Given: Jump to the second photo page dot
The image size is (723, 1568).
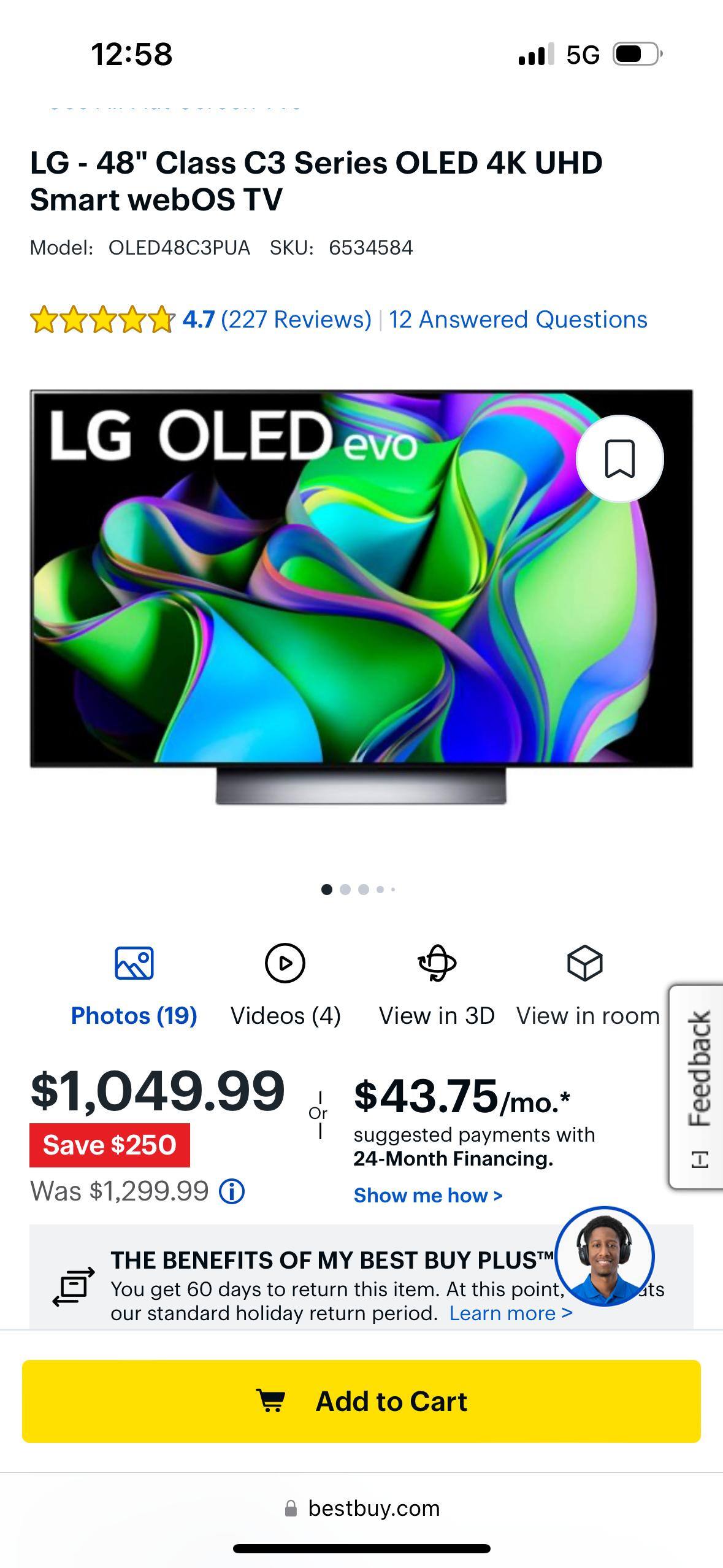Looking at the screenshot, I should pyautogui.click(x=345, y=890).
